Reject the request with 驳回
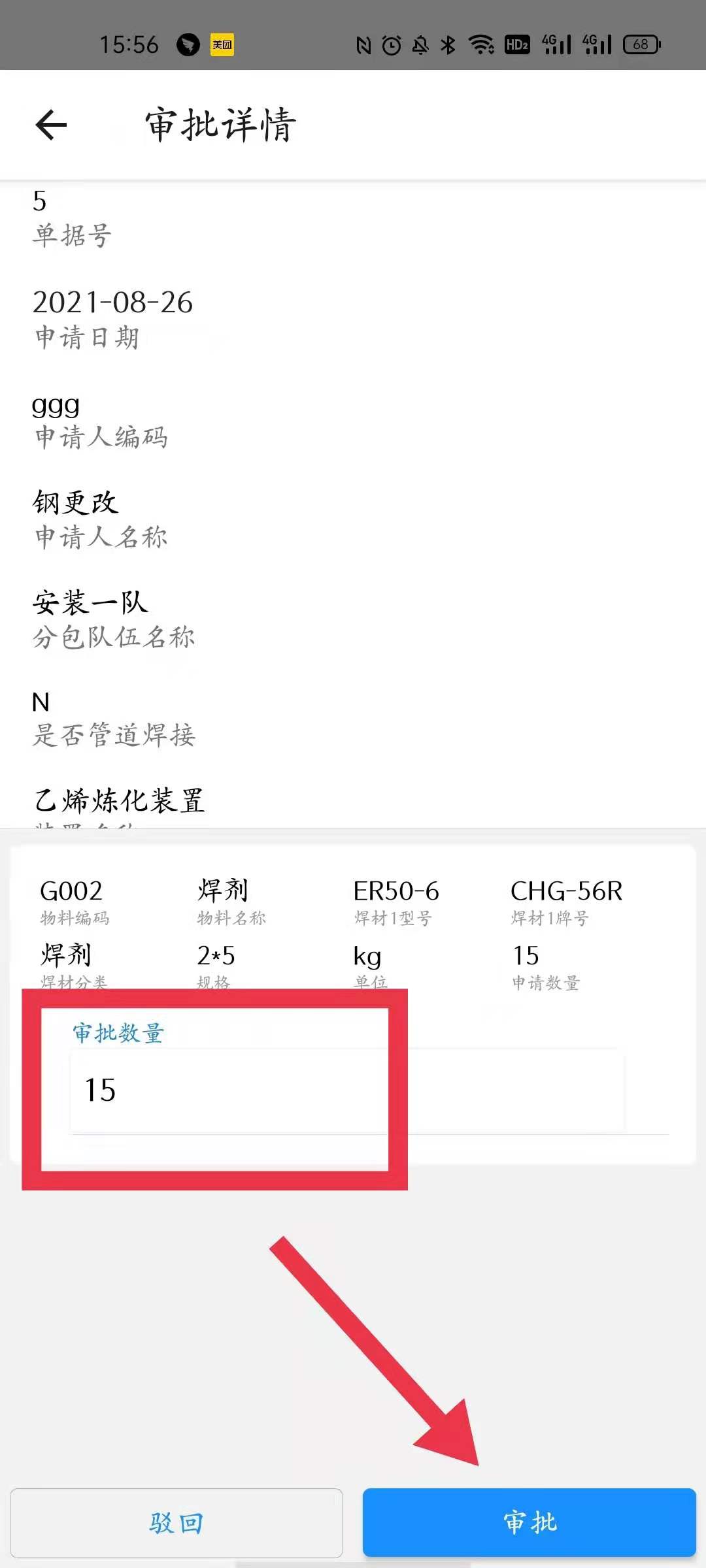This screenshot has width=706, height=1568. tap(176, 1522)
